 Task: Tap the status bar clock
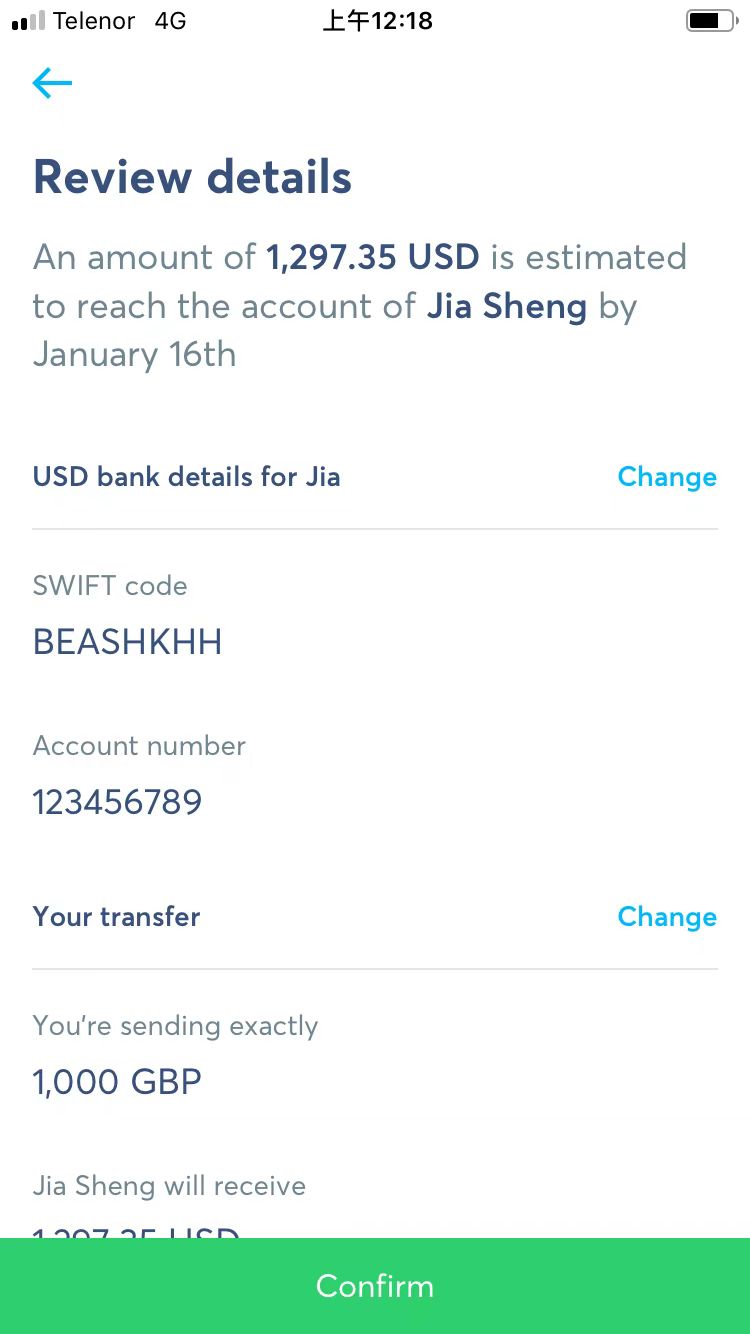377,20
